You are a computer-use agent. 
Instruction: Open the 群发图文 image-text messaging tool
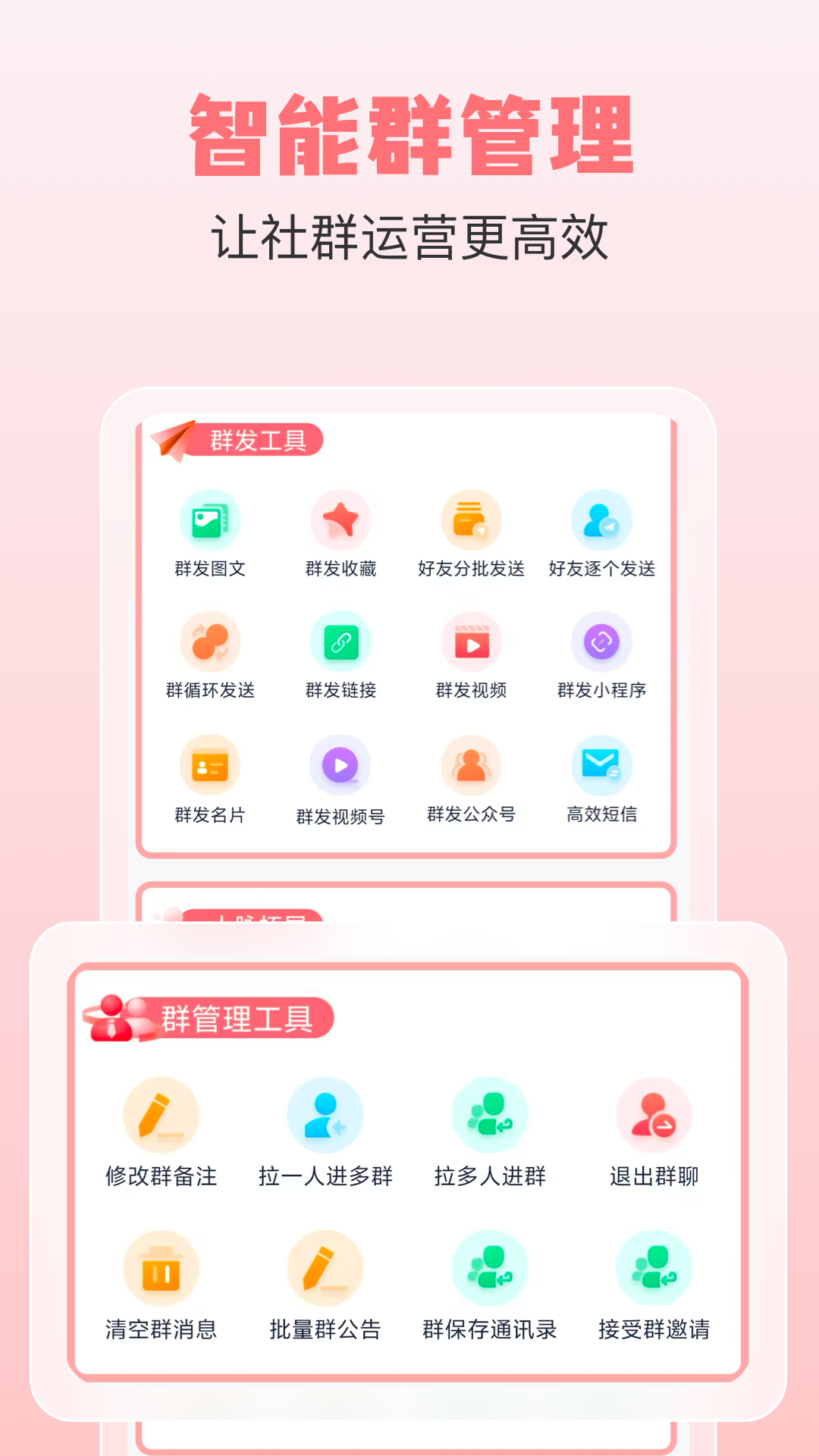211,520
